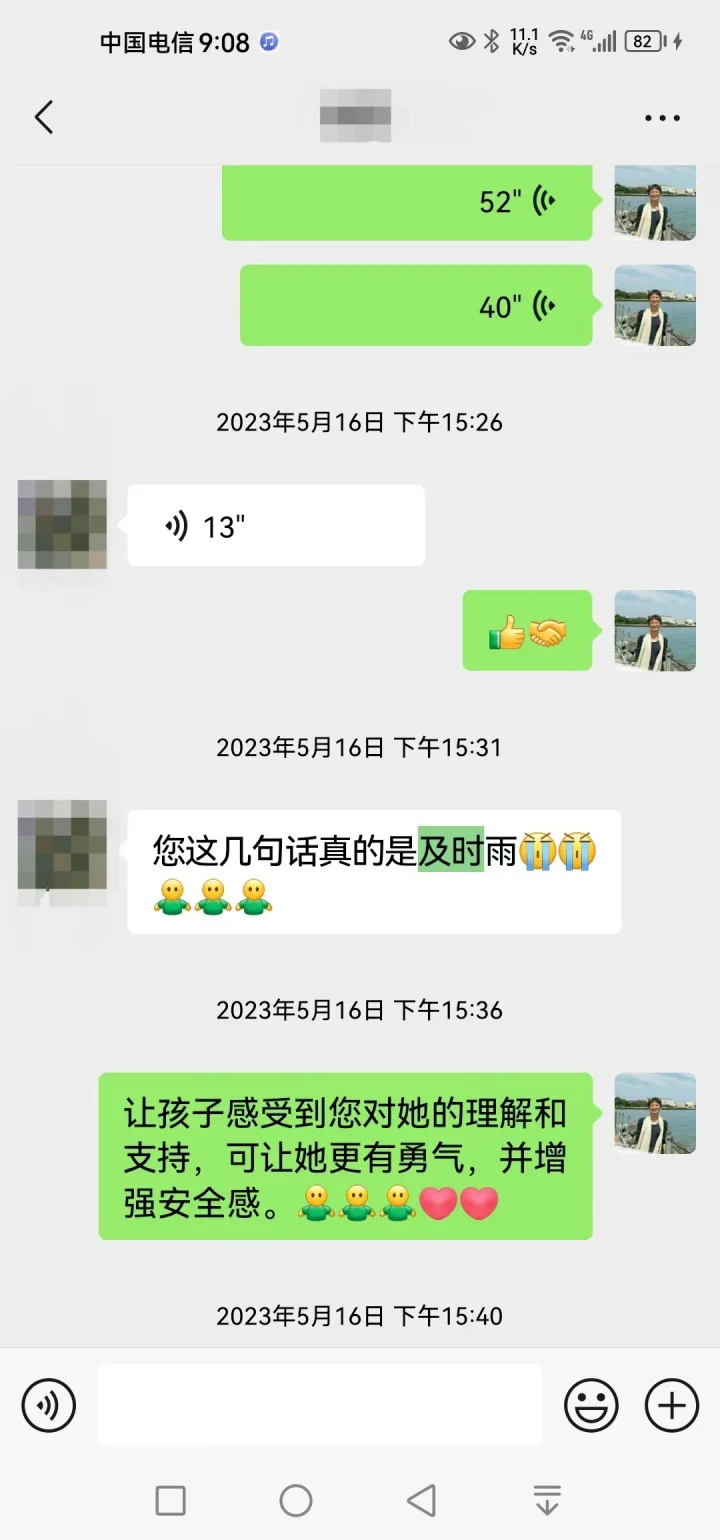
Task: Open the system recent apps view
Action: (x=171, y=1500)
